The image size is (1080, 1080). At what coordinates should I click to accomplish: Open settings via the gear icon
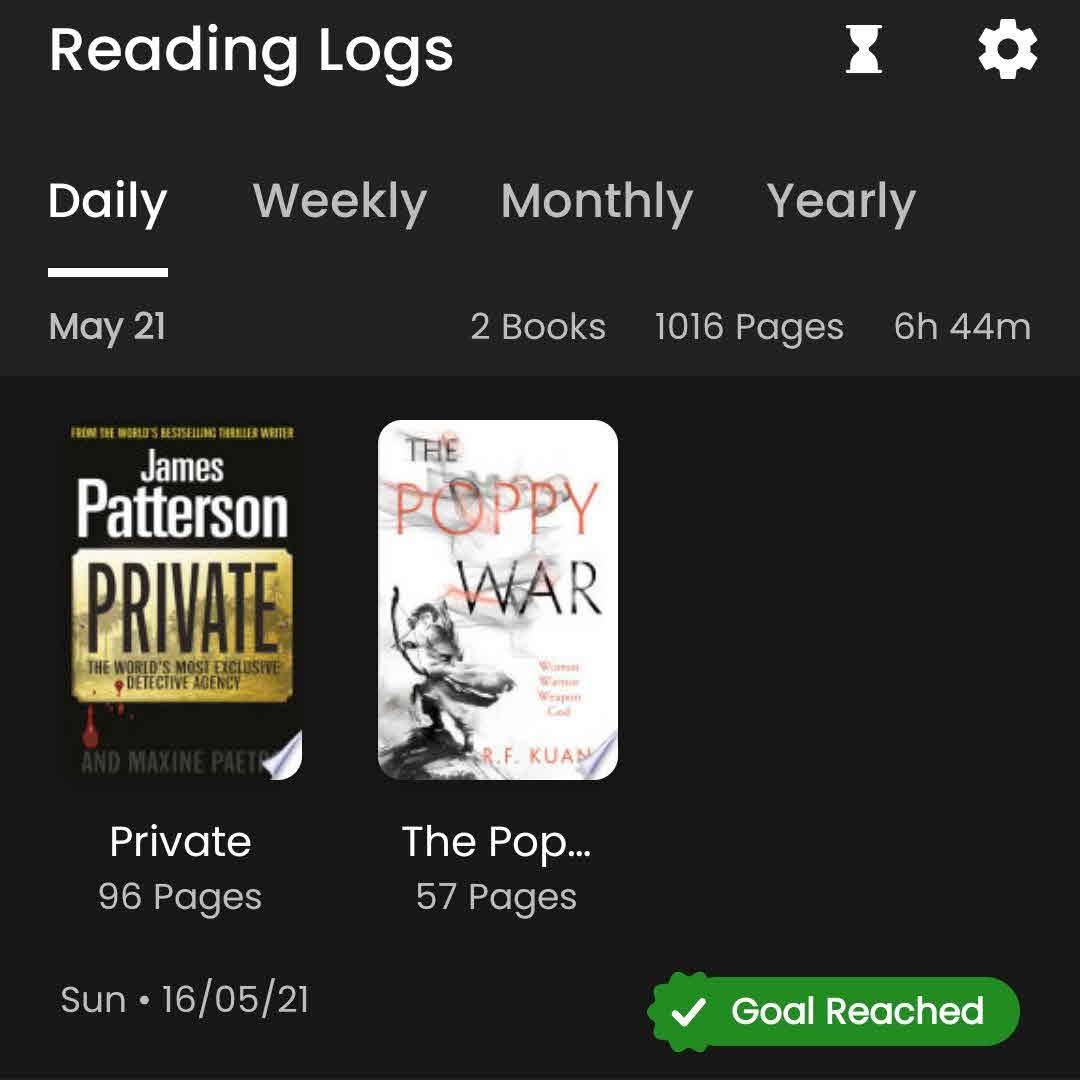(x=1007, y=50)
